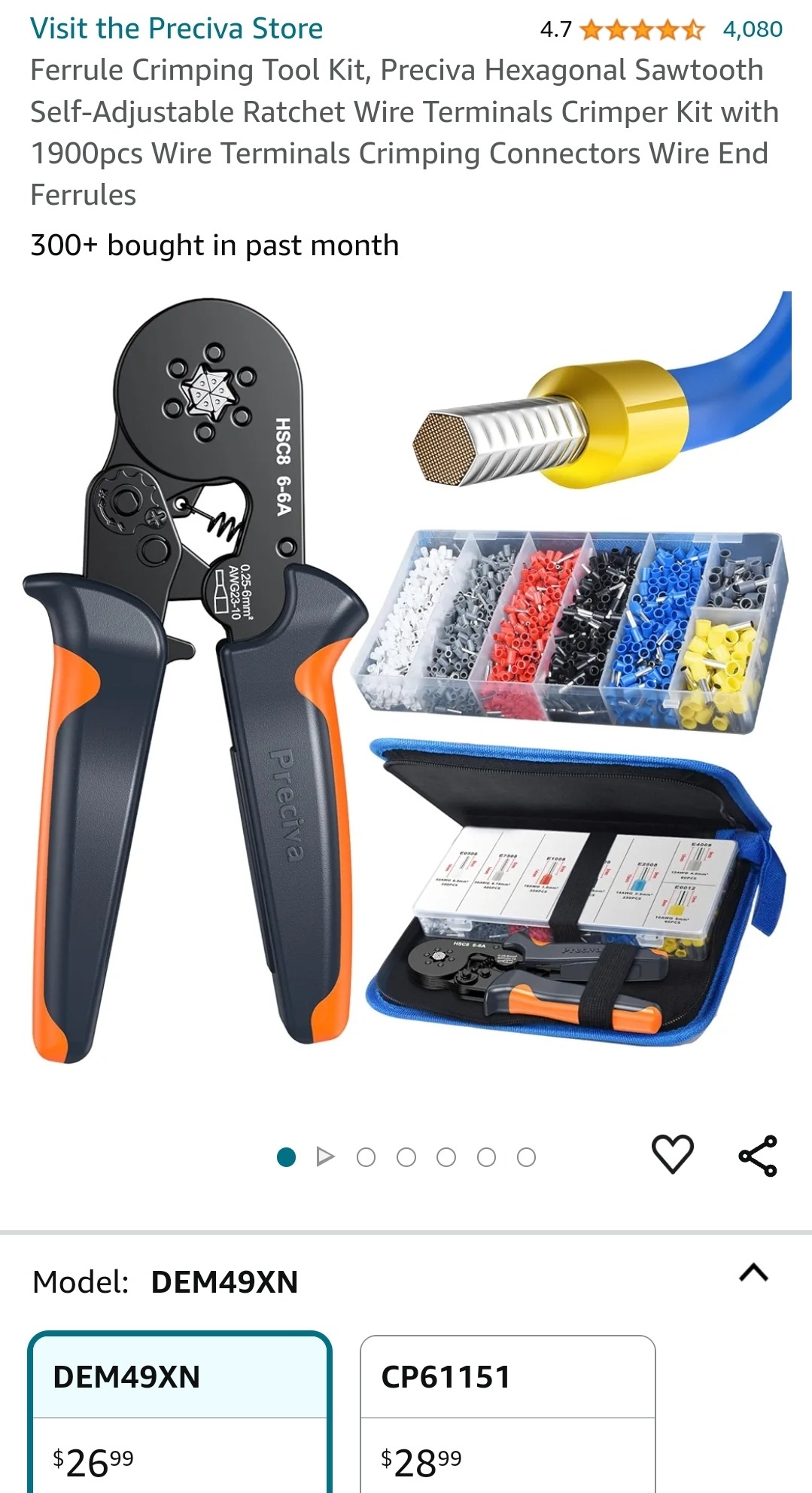Screen dimensions: 812x1493
Task: Visit the Preciva Store link
Action: [x=176, y=29]
